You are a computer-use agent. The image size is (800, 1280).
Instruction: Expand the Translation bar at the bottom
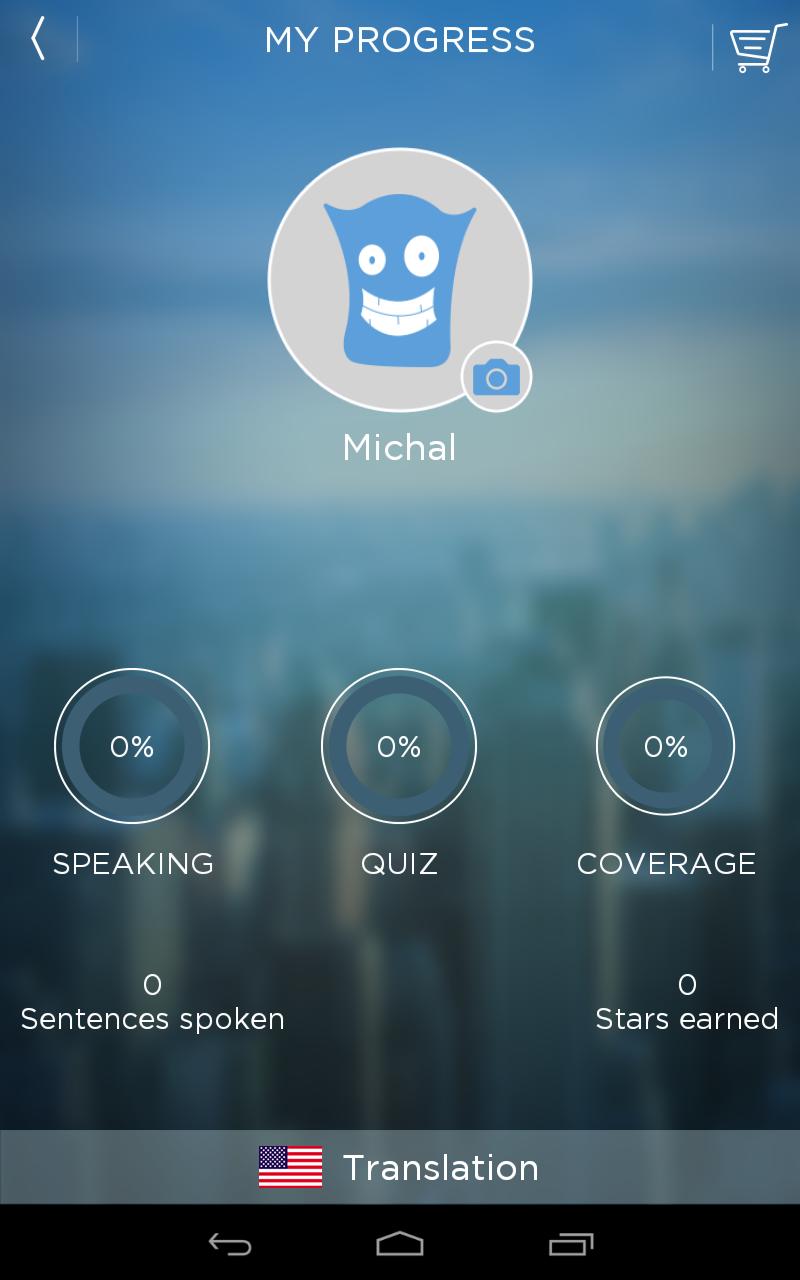point(400,1166)
